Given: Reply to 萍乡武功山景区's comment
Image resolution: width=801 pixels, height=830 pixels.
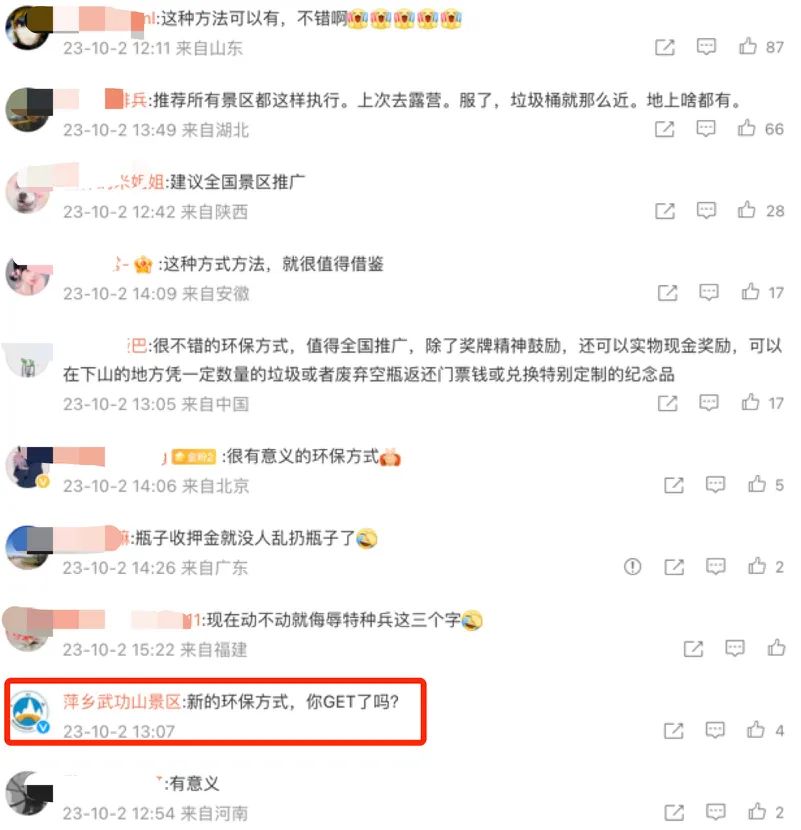Looking at the screenshot, I should tap(715, 731).
